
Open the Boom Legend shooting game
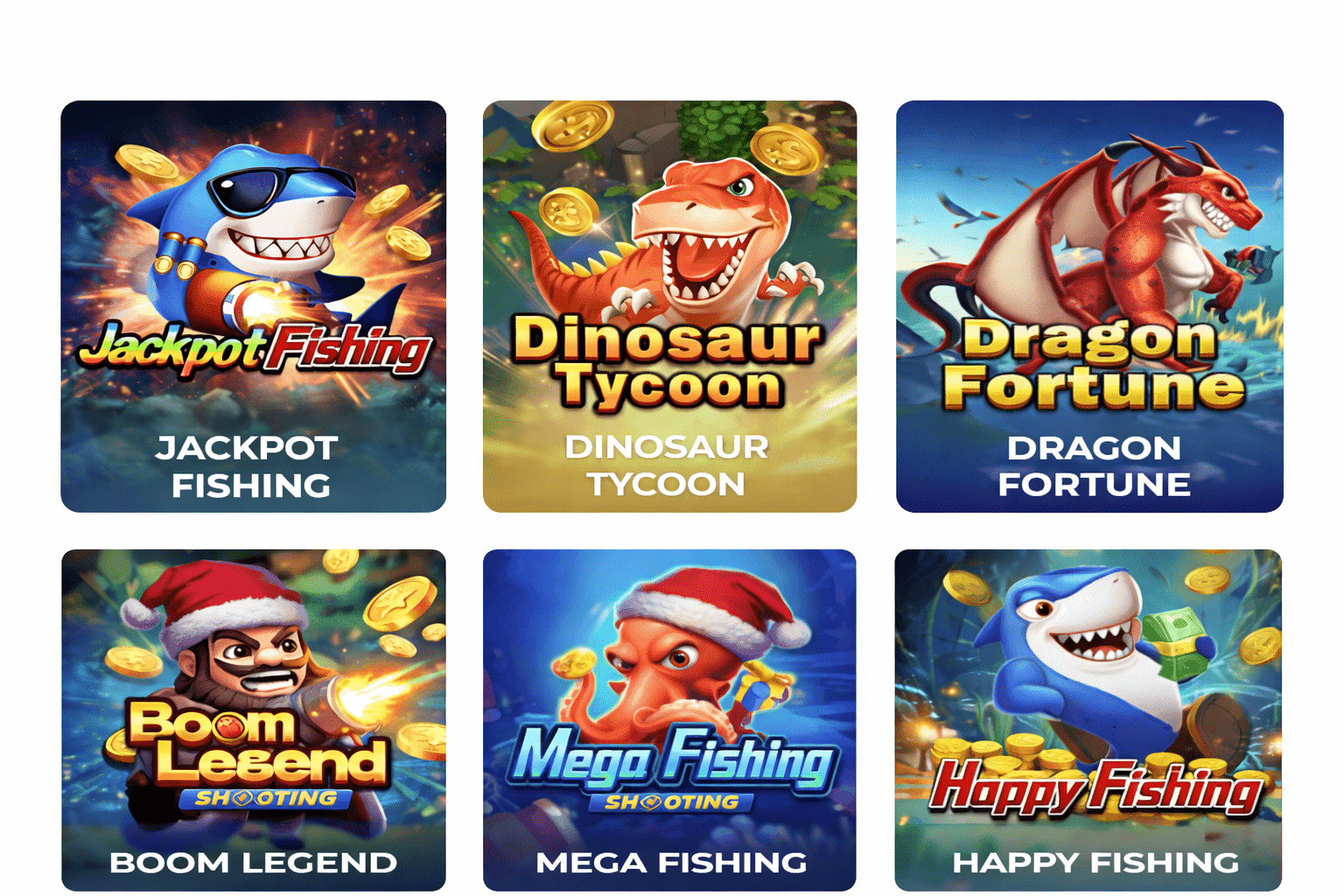[x=253, y=719]
